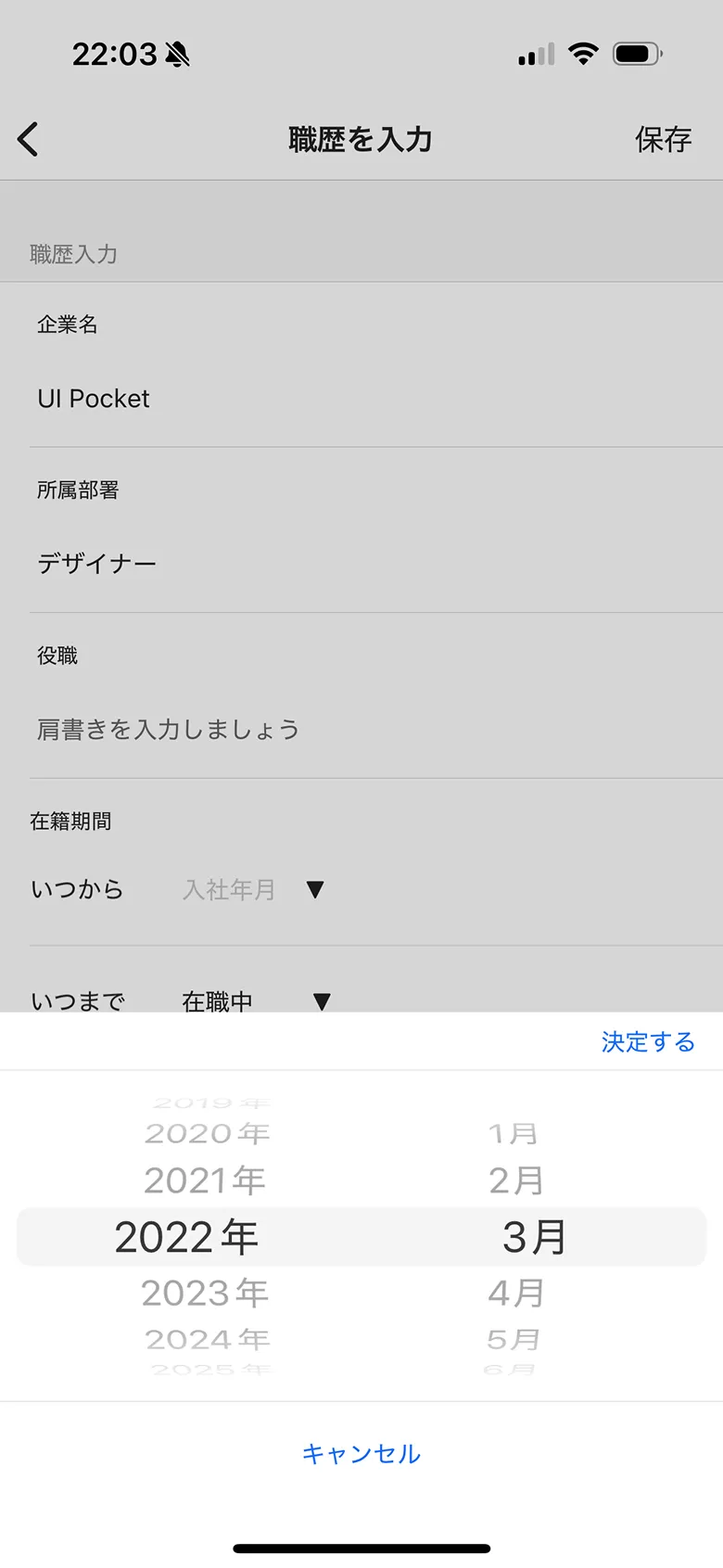Edit the 所属部署 field showing デザイナー
723x1568 pixels.
coord(95,563)
